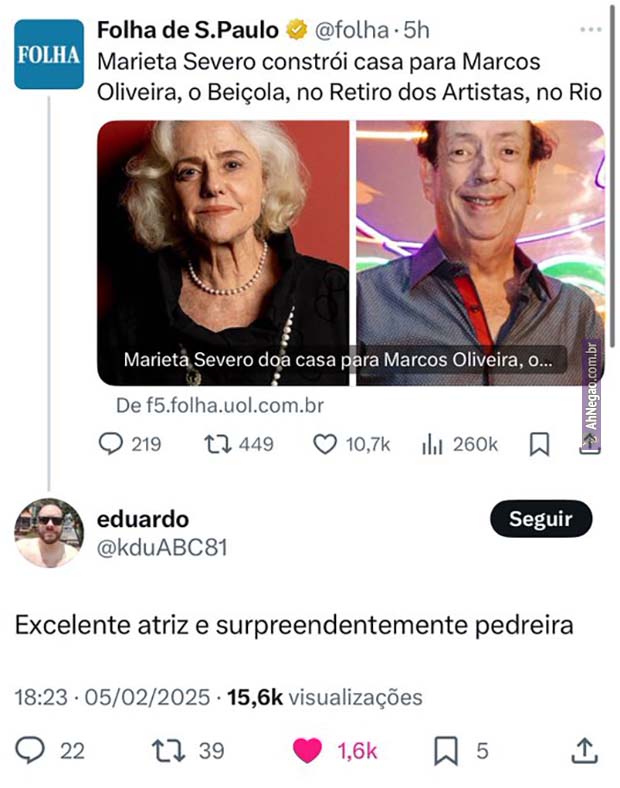Bookmark the Folha de S.Paulo post
Image resolution: width=620 pixels, height=788 pixels.
(x=539, y=444)
